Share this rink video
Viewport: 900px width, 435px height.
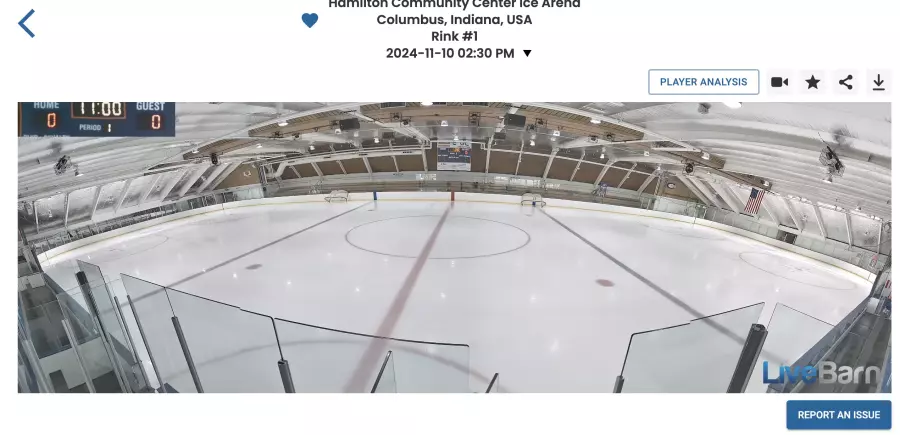pos(846,82)
